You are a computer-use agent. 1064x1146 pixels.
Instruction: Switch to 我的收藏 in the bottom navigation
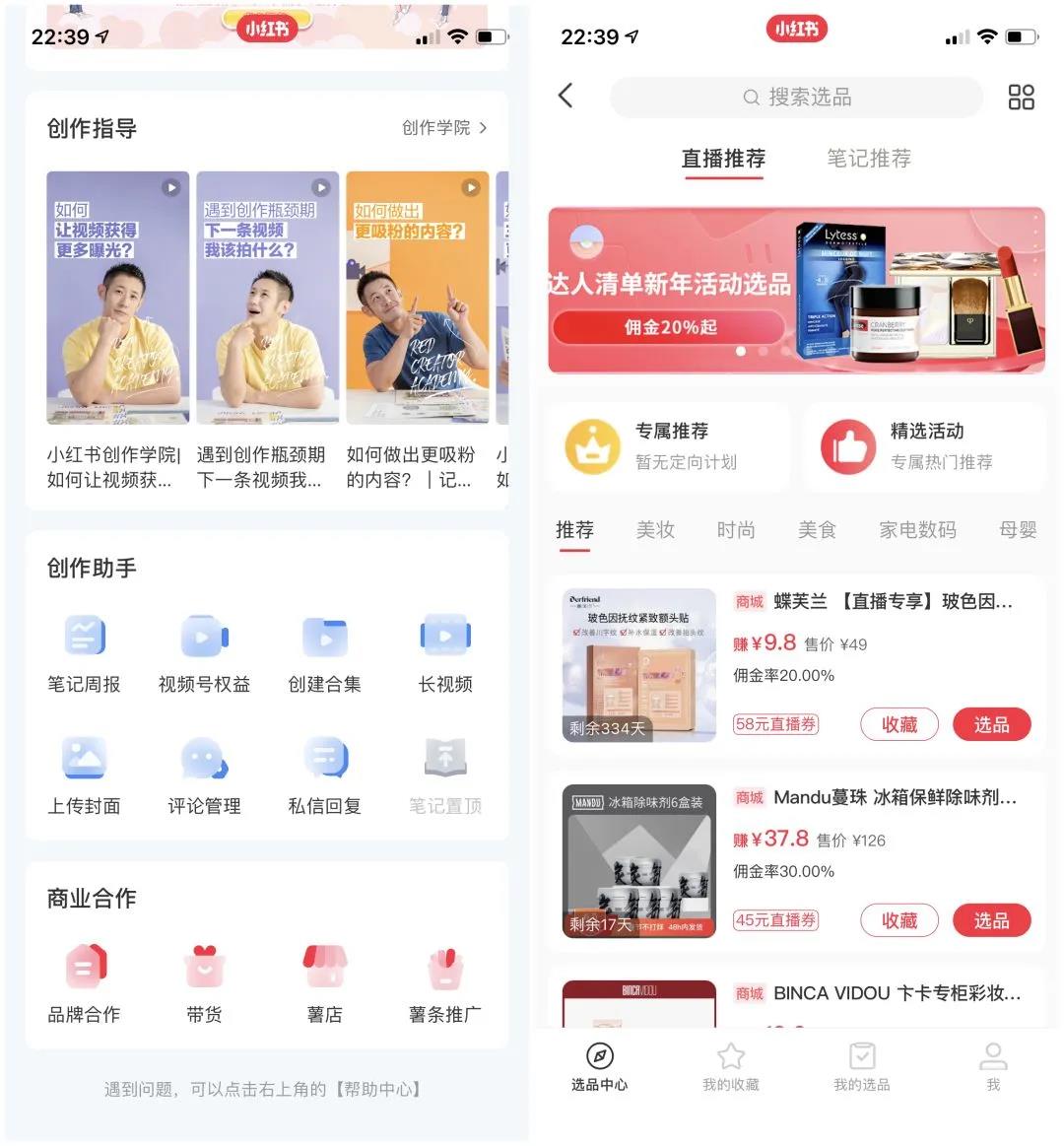coord(730,1067)
